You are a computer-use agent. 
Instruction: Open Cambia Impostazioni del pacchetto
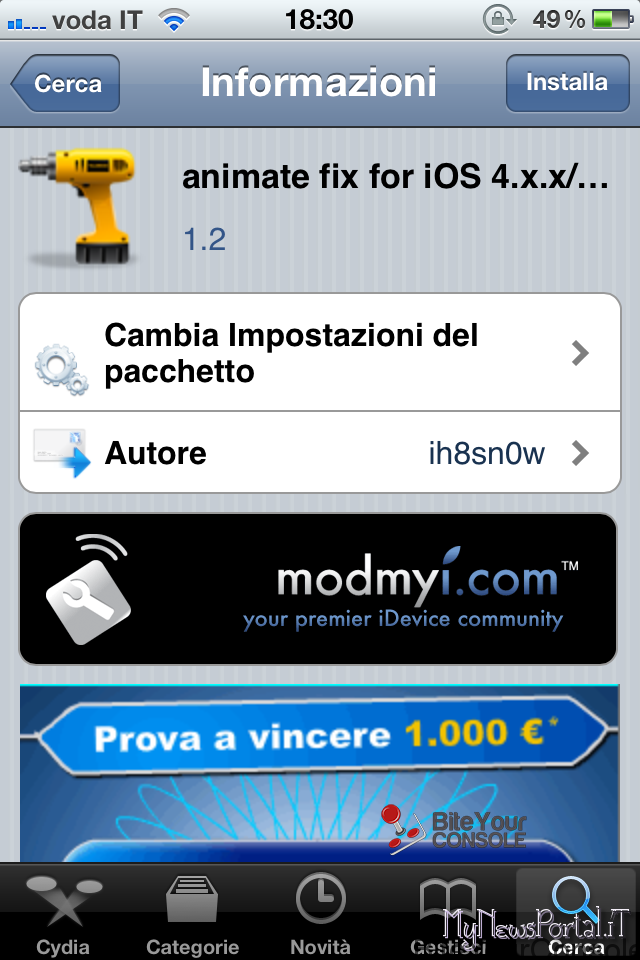click(x=320, y=353)
